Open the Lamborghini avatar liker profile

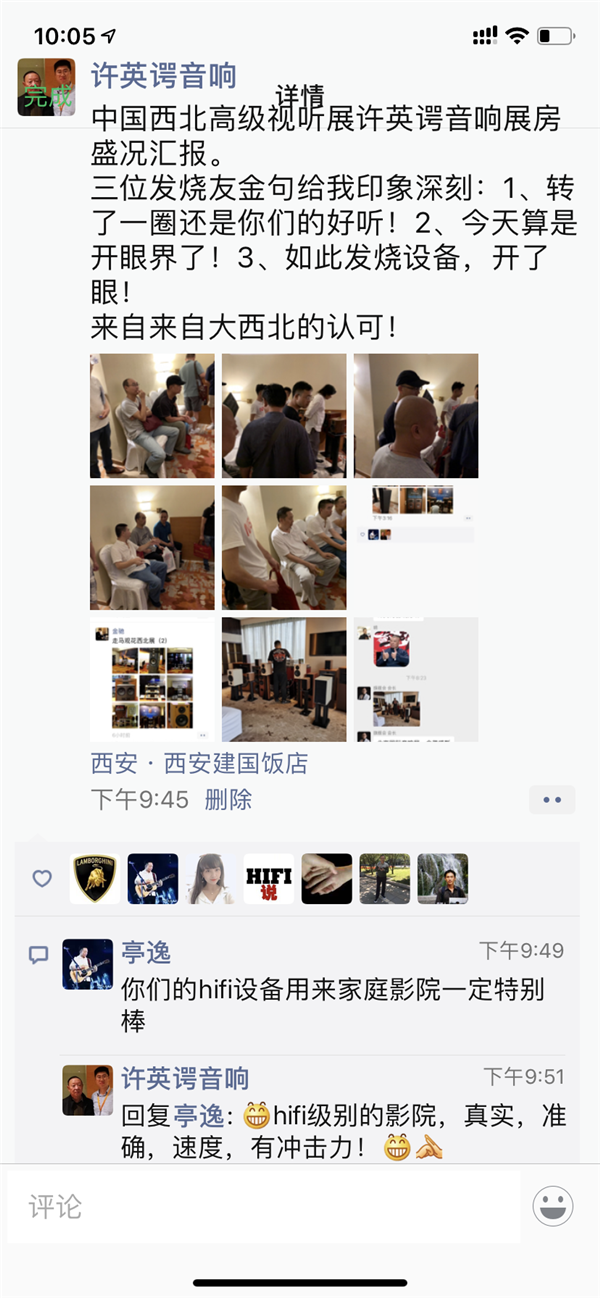click(x=95, y=879)
